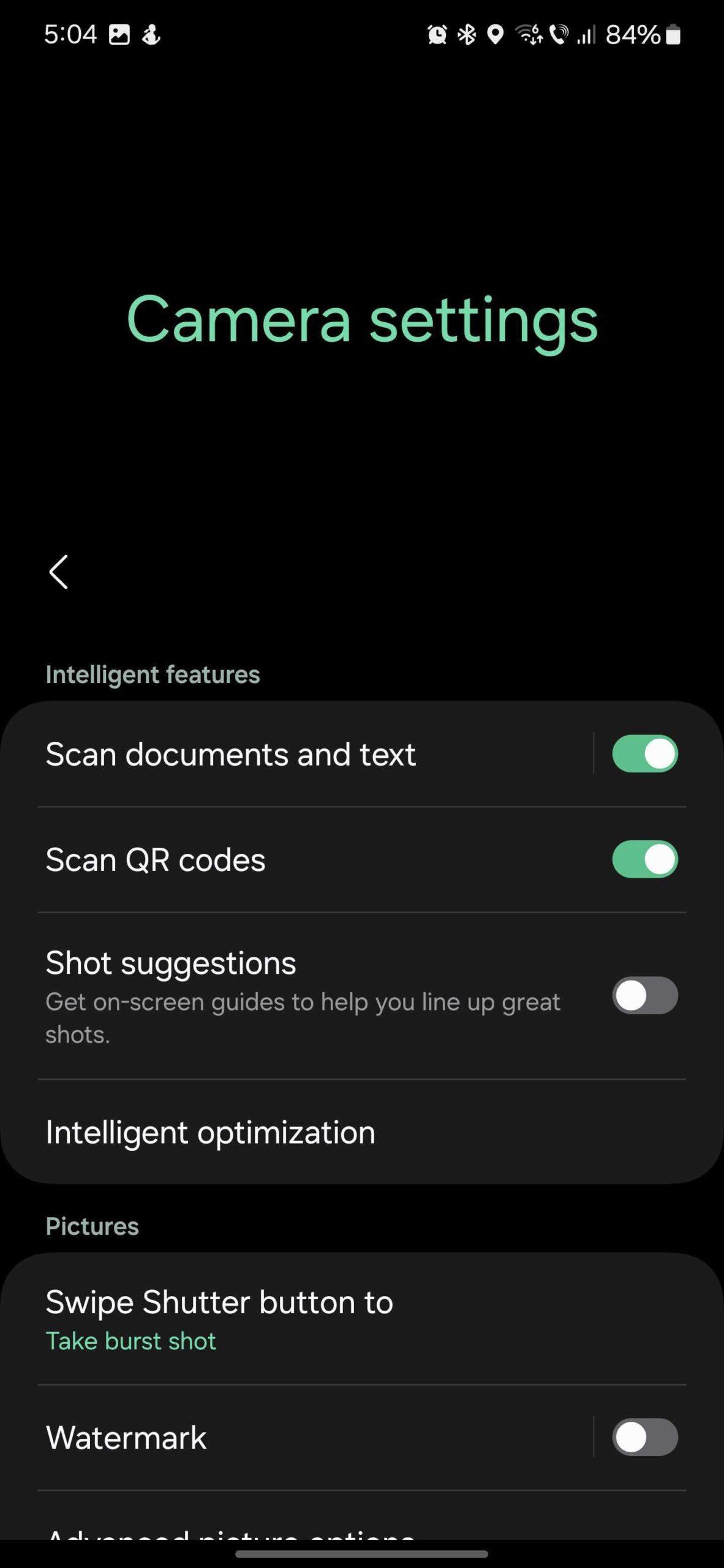Enable Shot suggestions
The height and width of the screenshot is (1568, 724).
click(644, 995)
